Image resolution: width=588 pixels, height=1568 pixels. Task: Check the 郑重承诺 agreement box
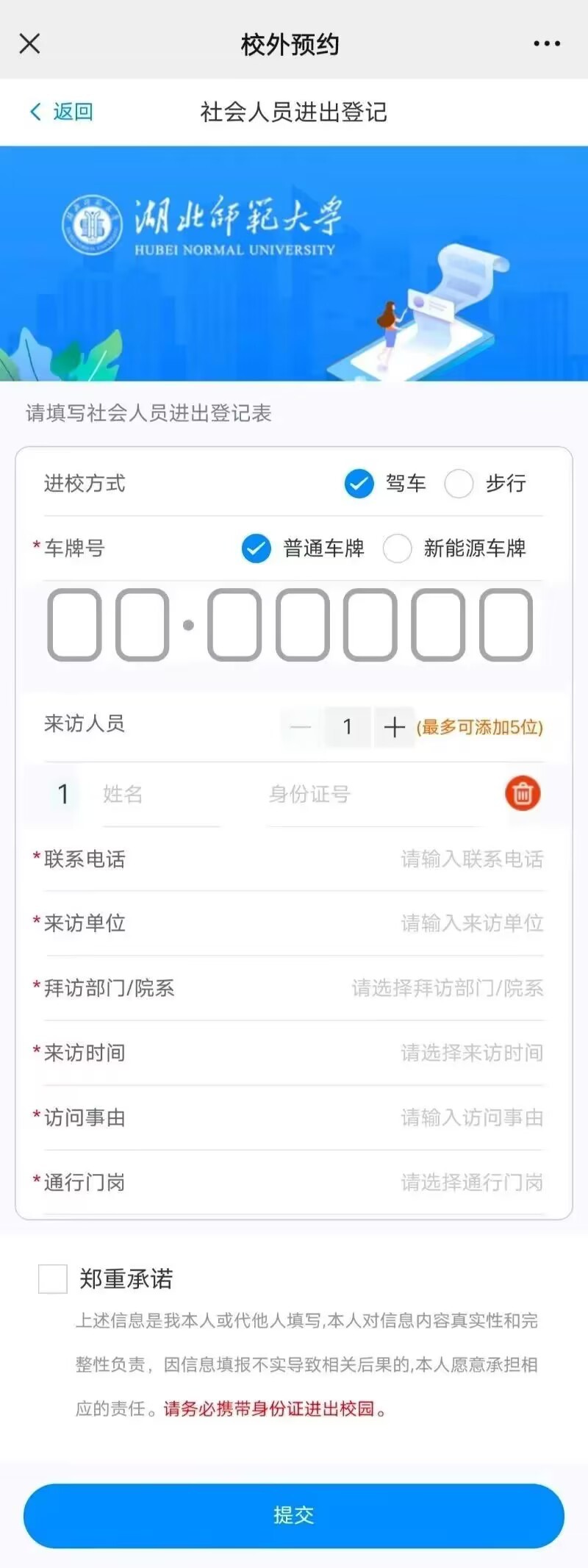(53, 1278)
